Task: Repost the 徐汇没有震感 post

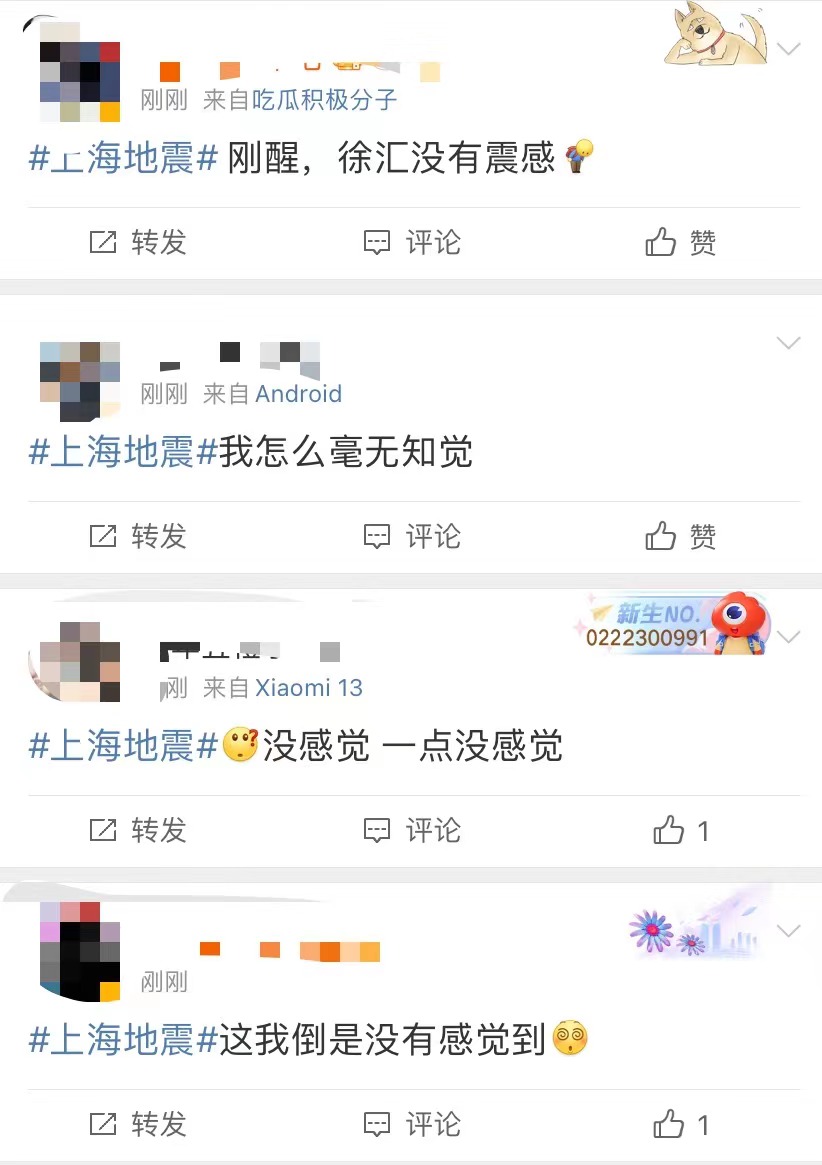Action: point(138,242)
